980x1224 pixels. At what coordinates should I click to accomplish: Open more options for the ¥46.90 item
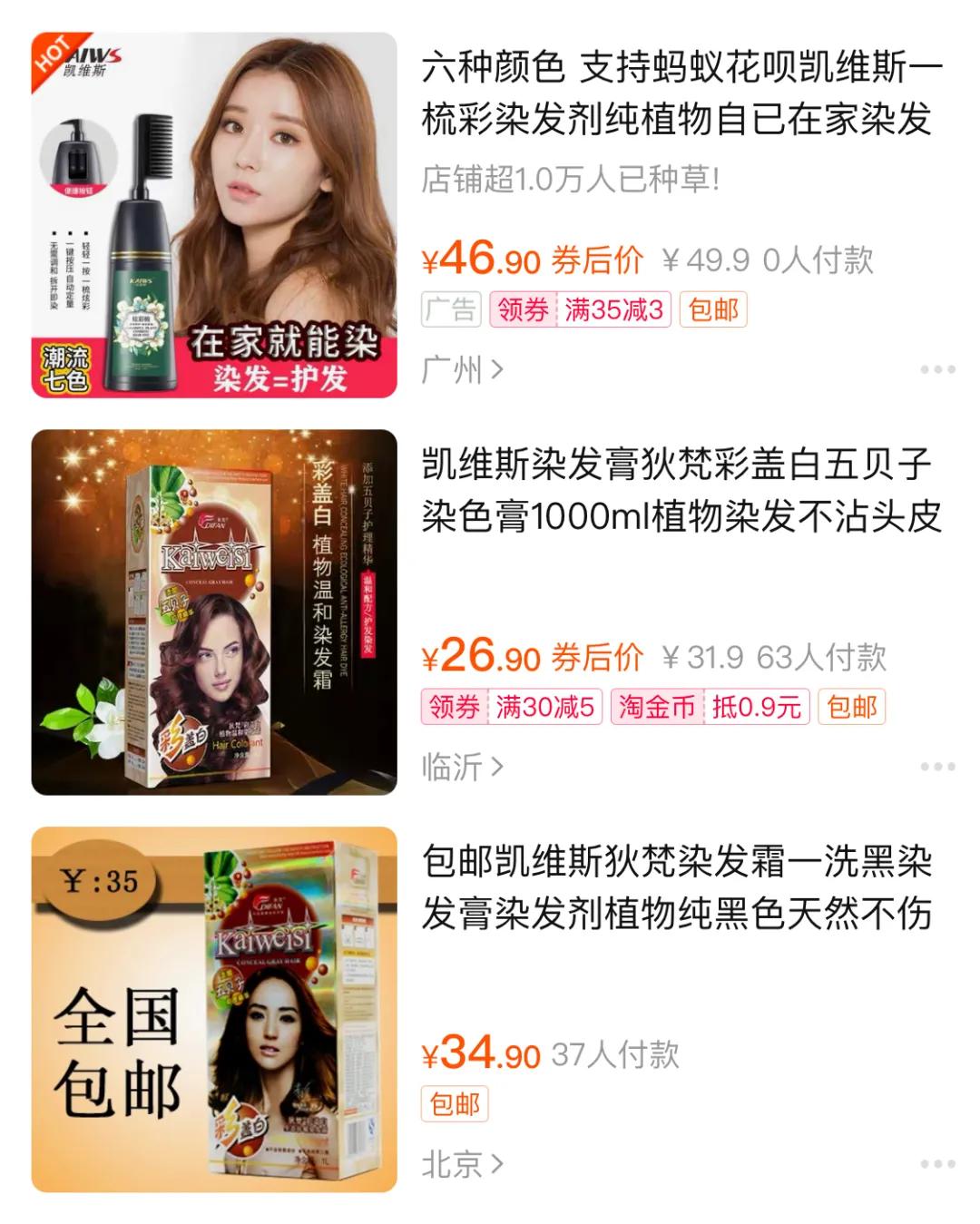tap(936, 369)
